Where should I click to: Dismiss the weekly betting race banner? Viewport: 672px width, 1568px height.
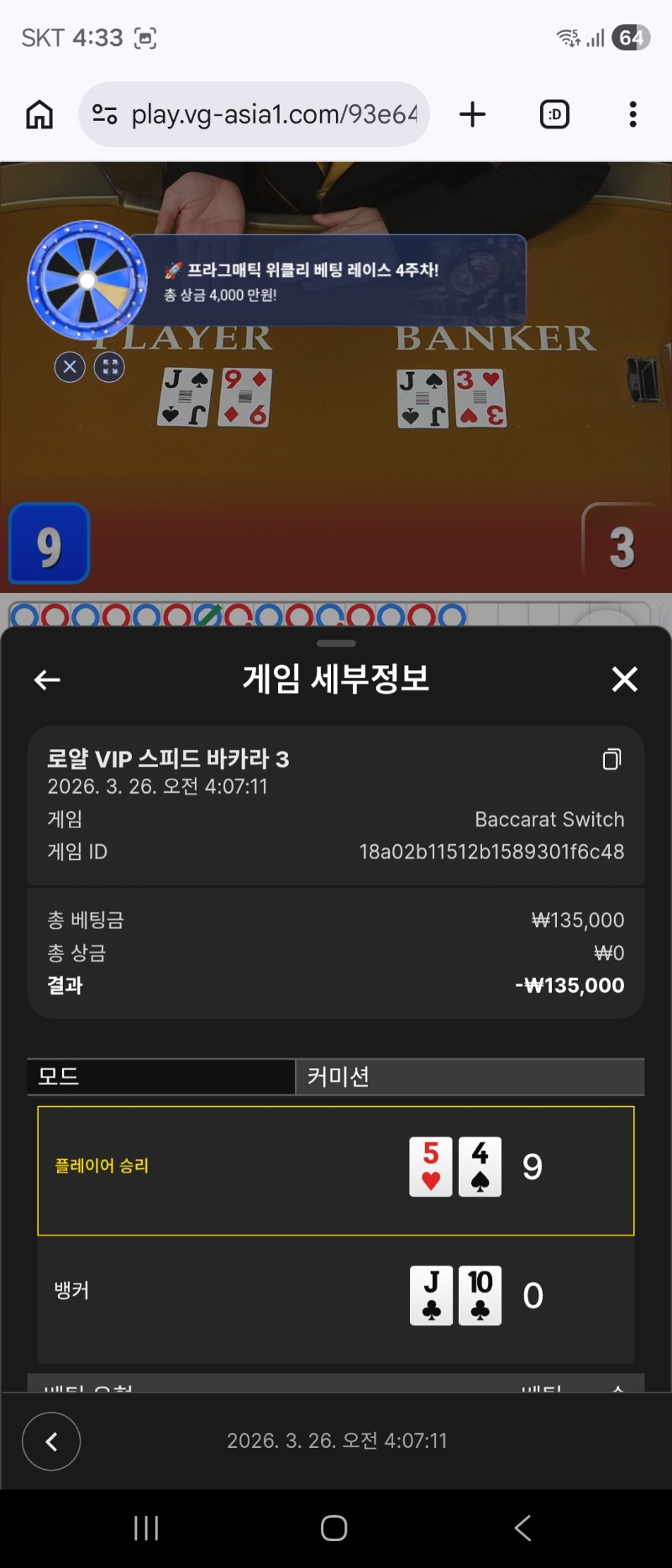pos(70,367)
